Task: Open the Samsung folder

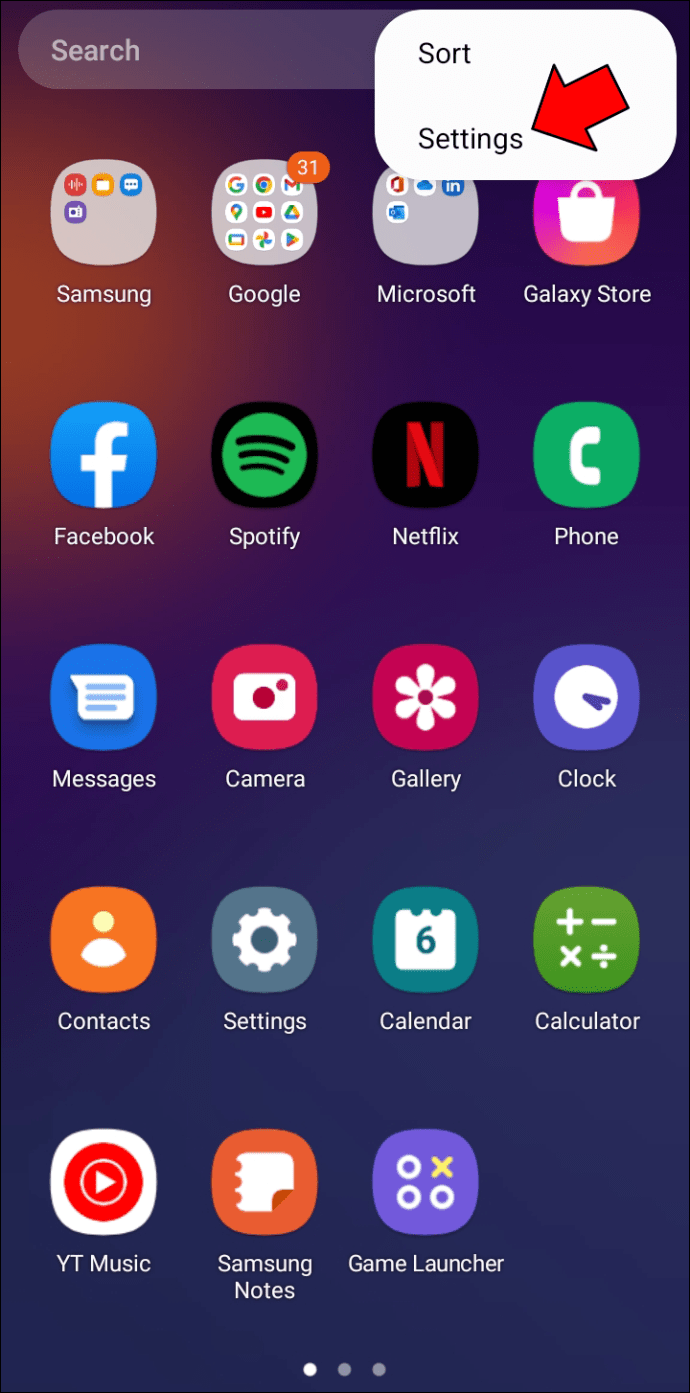Action: pos(104,212)
